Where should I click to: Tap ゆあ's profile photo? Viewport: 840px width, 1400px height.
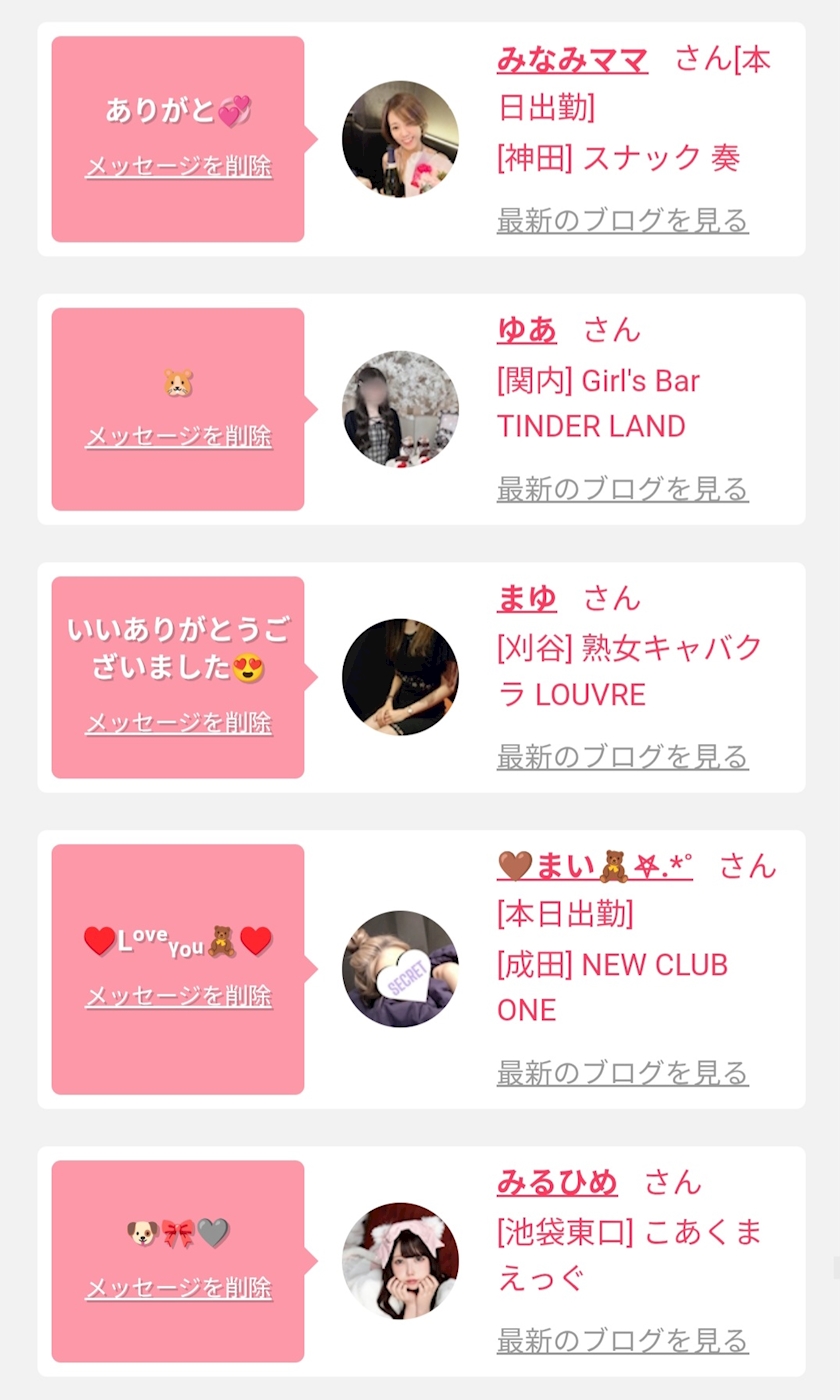400,409
